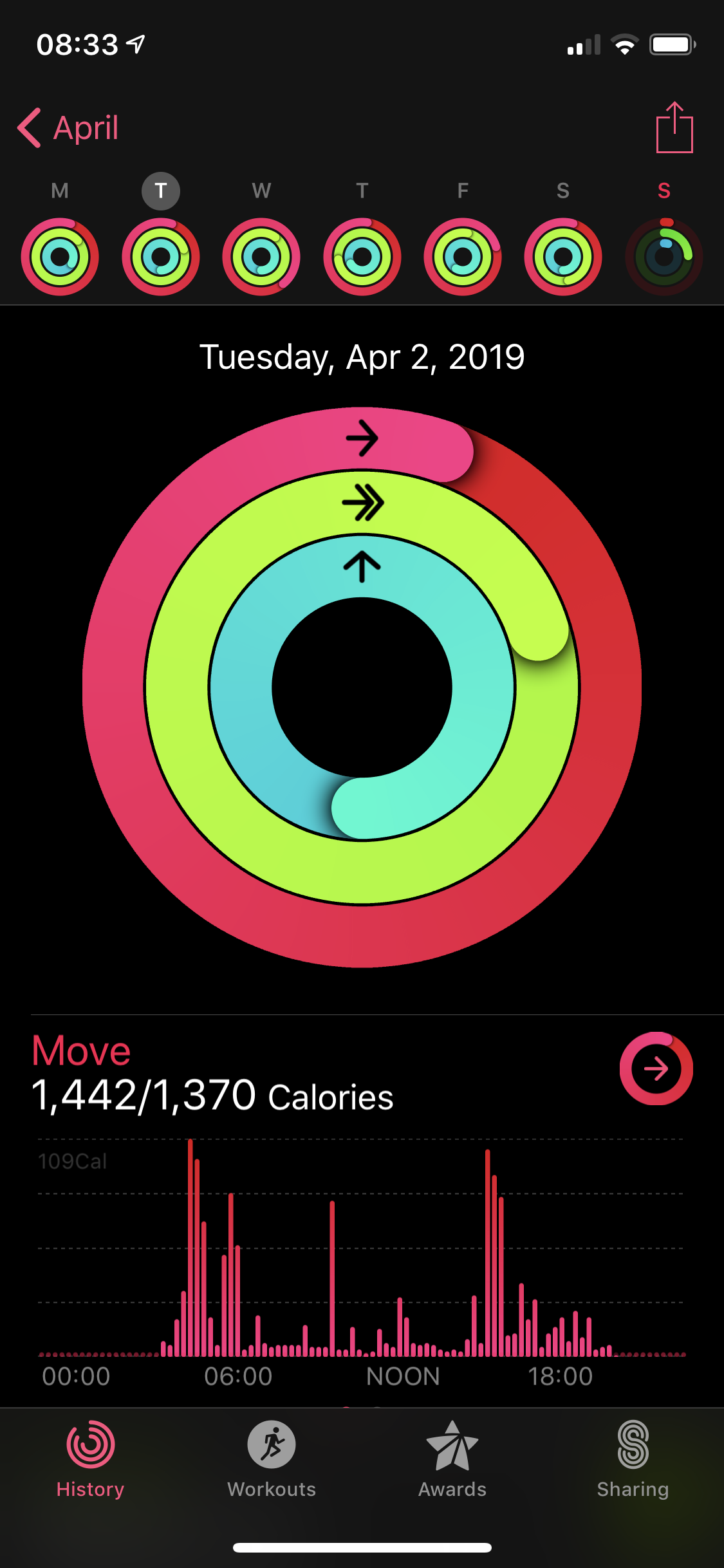Image resolution: width=724 pixels, height=1568 pixels.
Task: Select Sunday's activity rings
Action: click(x=664, y=256)
